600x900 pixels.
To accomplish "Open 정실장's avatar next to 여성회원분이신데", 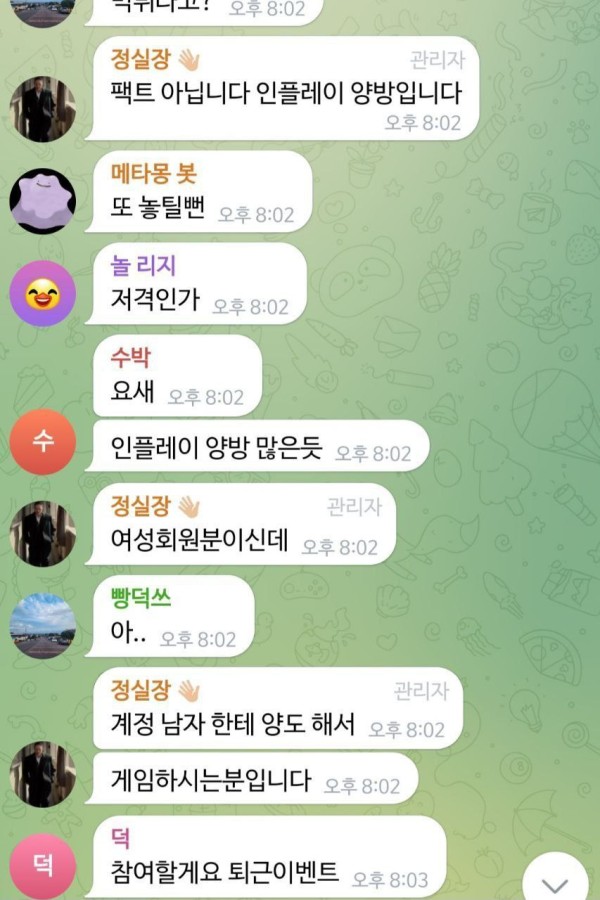I will [x=42, y=533].
